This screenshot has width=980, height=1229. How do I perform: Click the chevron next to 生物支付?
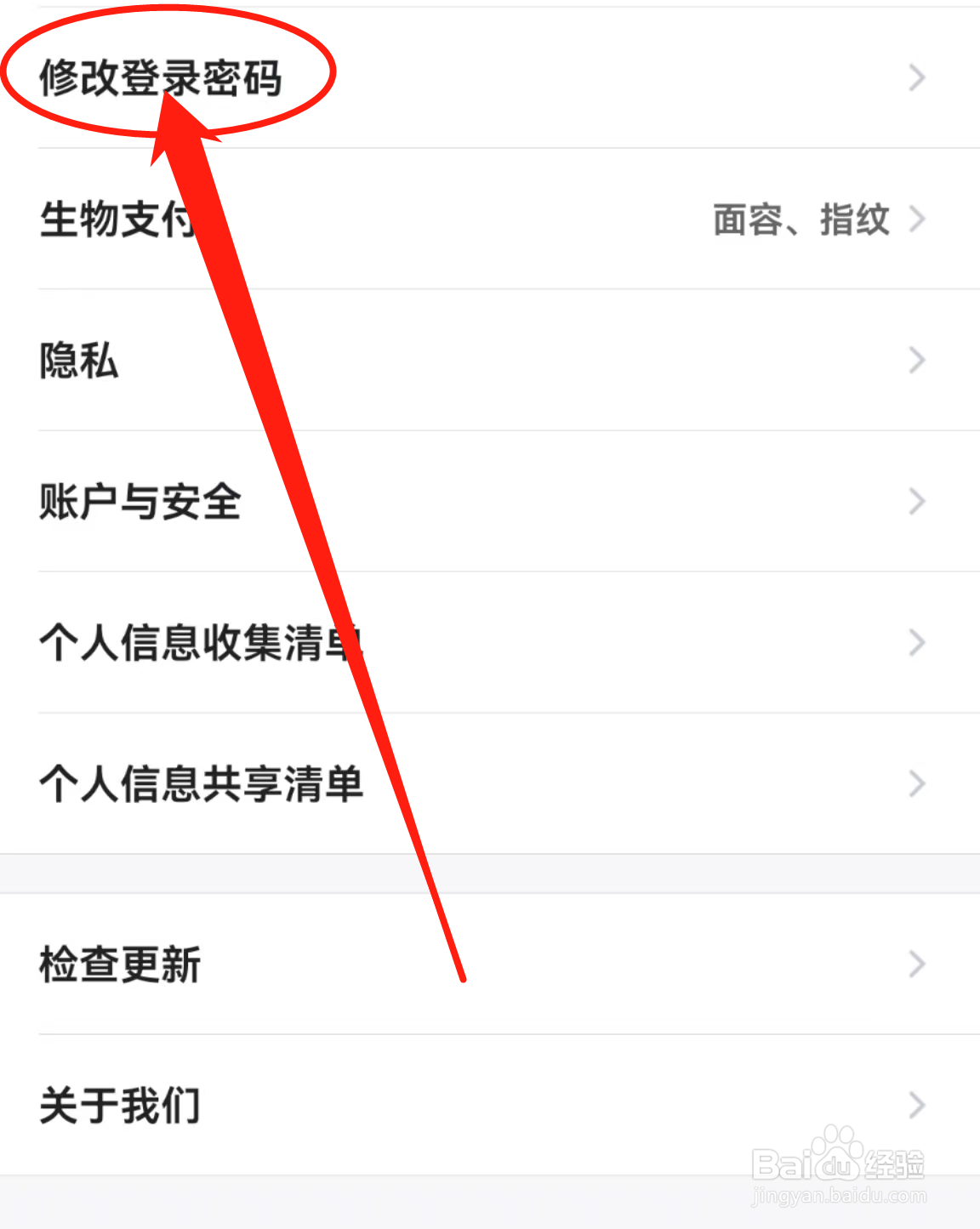(919, 219)
